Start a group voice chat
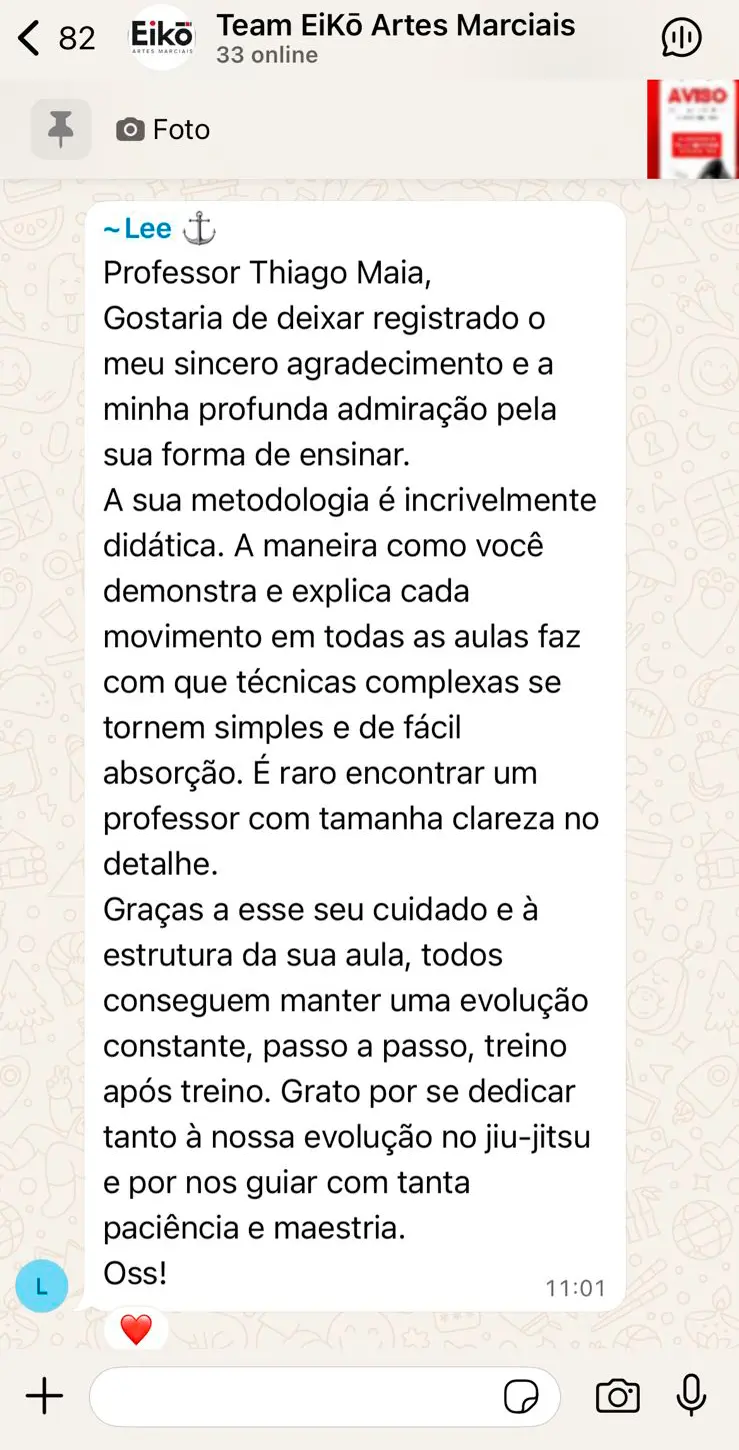This screenshot has width=739, height=1450. coord(682,38)
